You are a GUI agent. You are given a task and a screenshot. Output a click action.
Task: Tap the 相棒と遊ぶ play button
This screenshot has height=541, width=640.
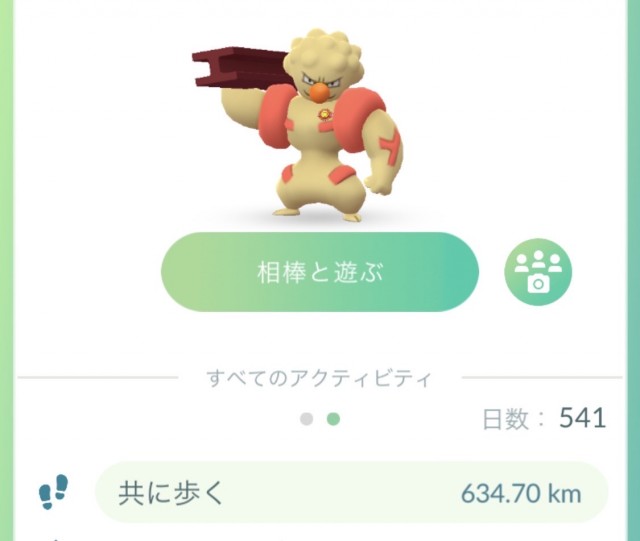pyautogui.click(x=319, y=272)
